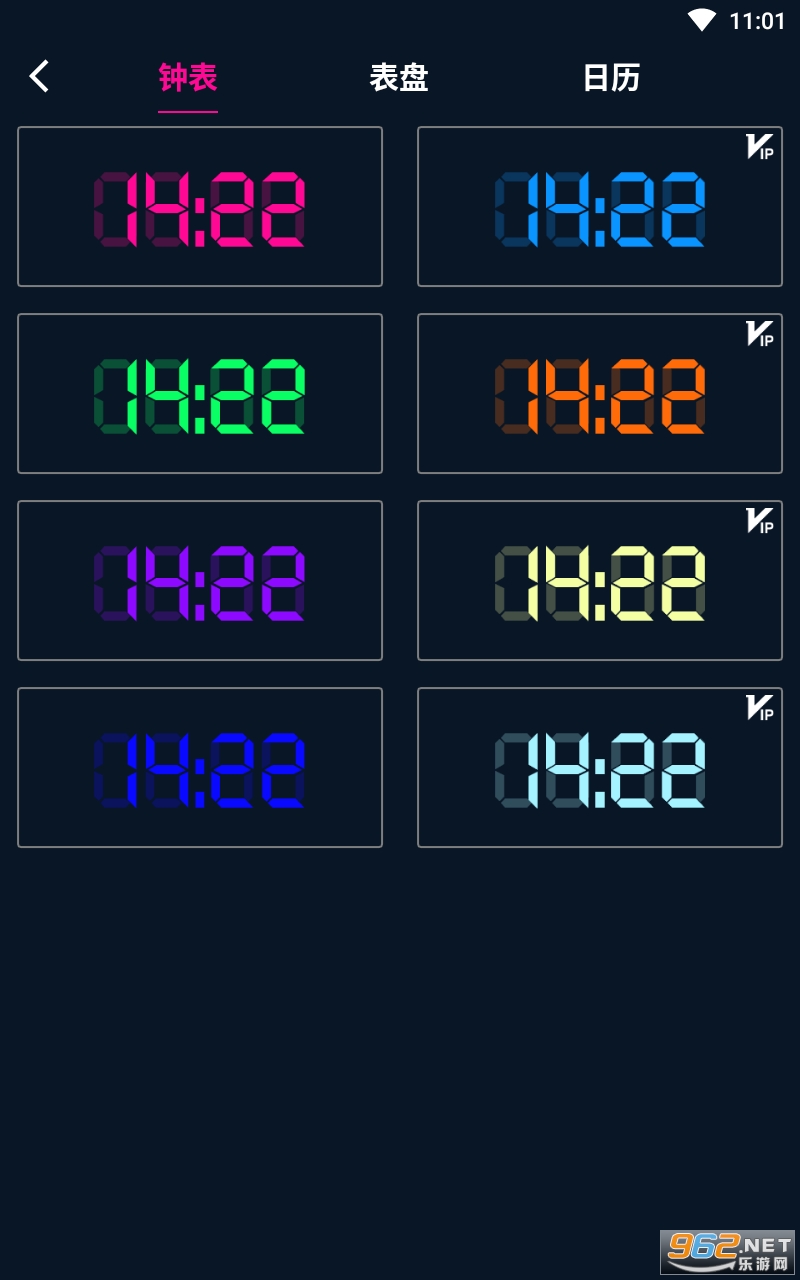
Task: Choose the pale yellow VIP clock style
Action: [x=600, y=581]
